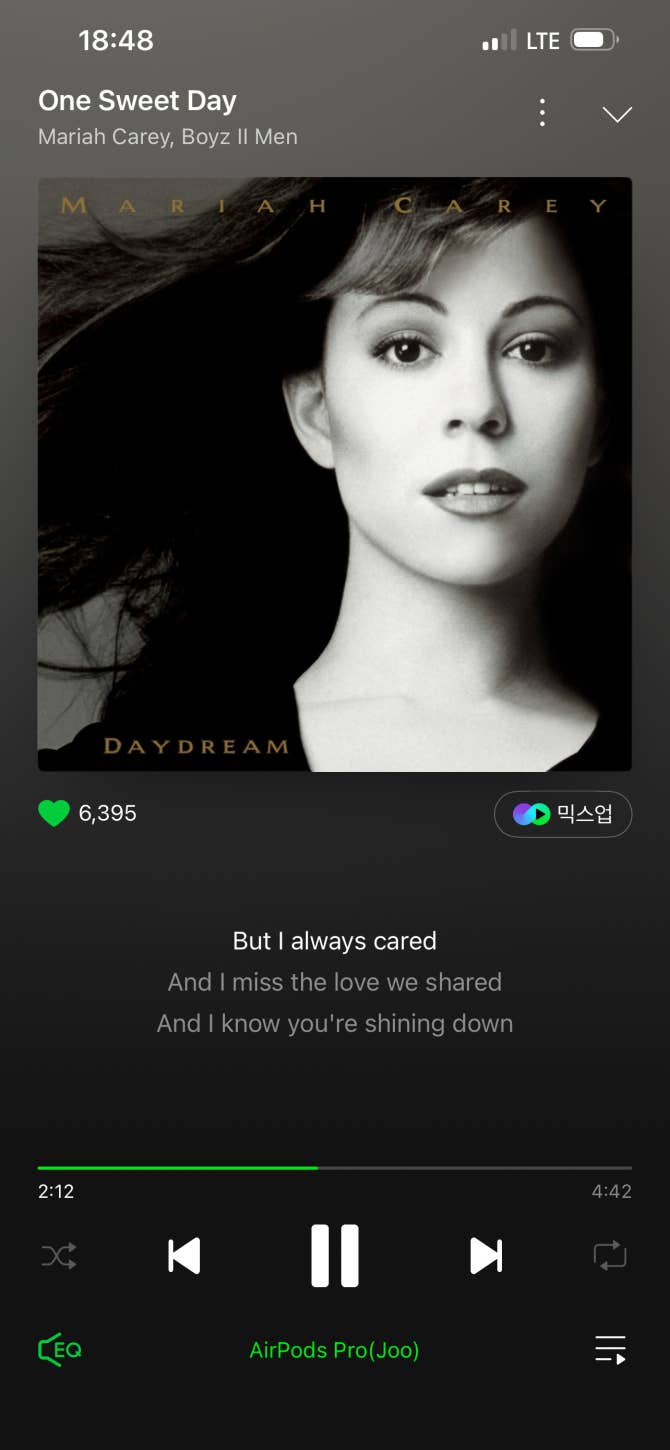The height and width of the screenshot is (1450, 670).
Task: Collapse the player with the down chevron
Action: coord(617,114)
